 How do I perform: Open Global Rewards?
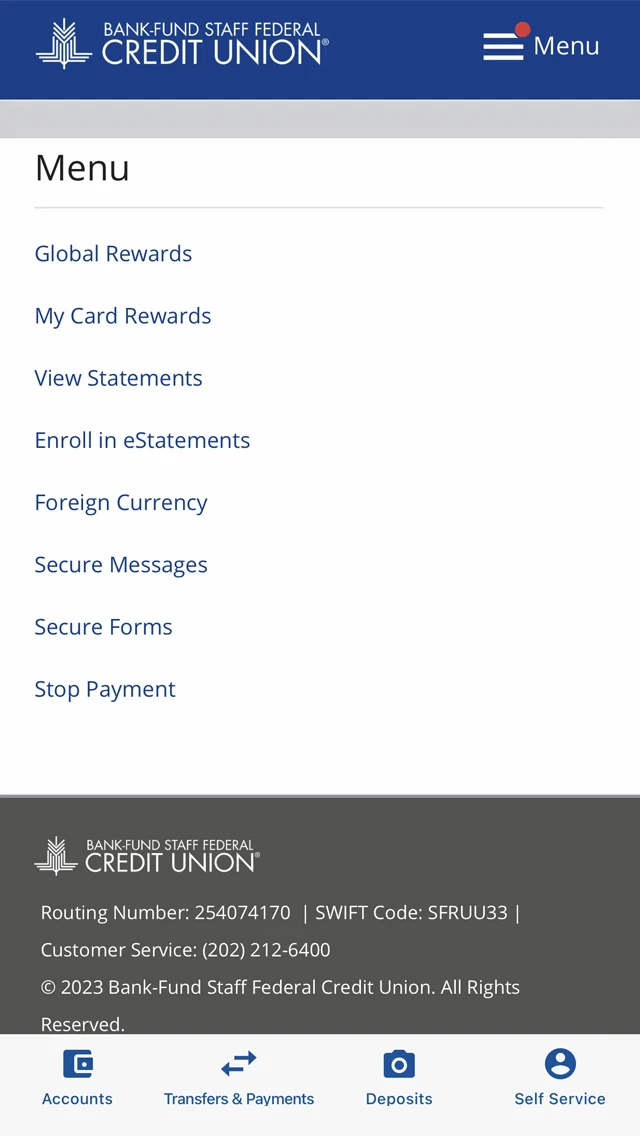pyautogui.click(x=113, y=254)
